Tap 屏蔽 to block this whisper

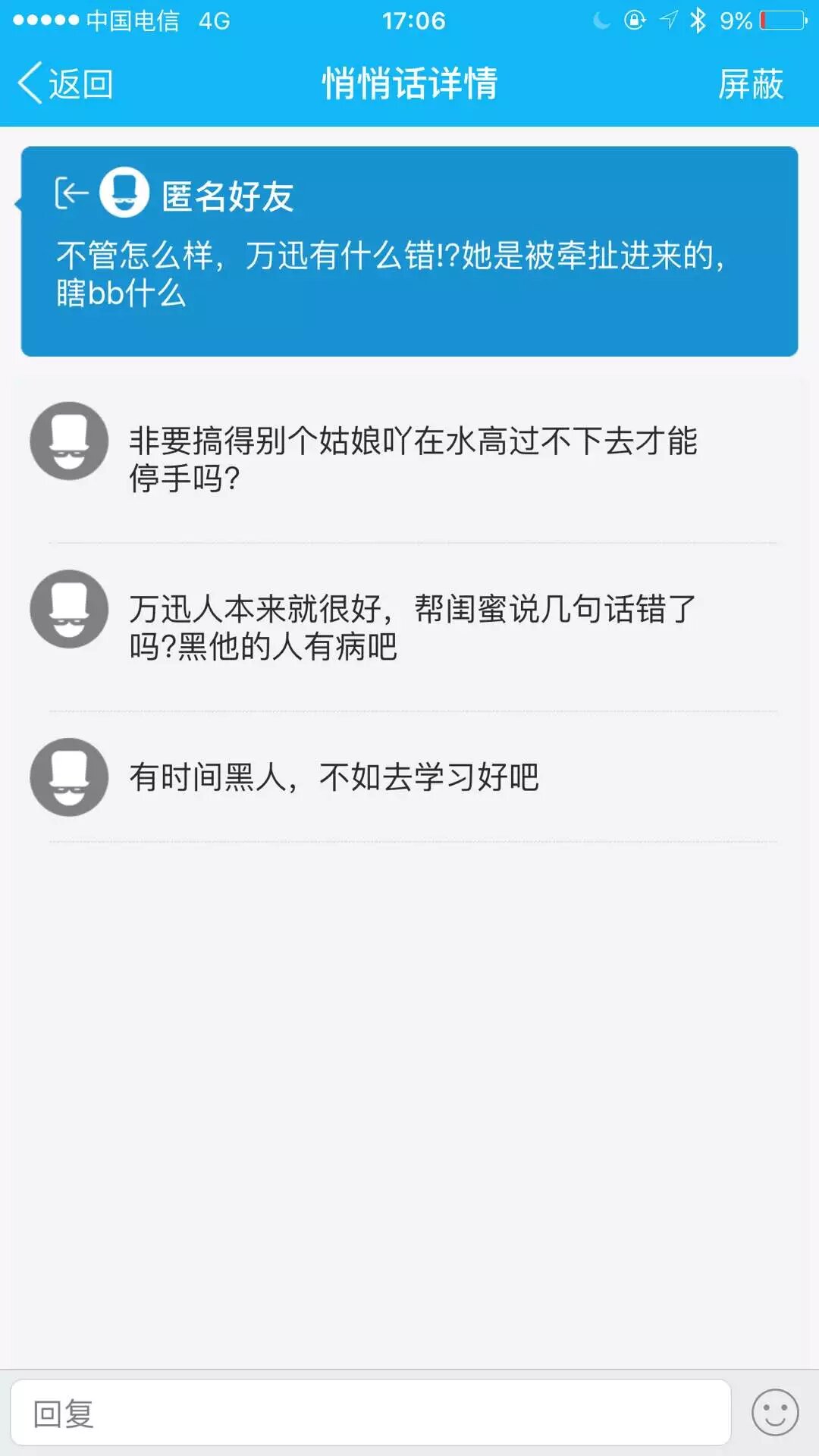(750, 83)
